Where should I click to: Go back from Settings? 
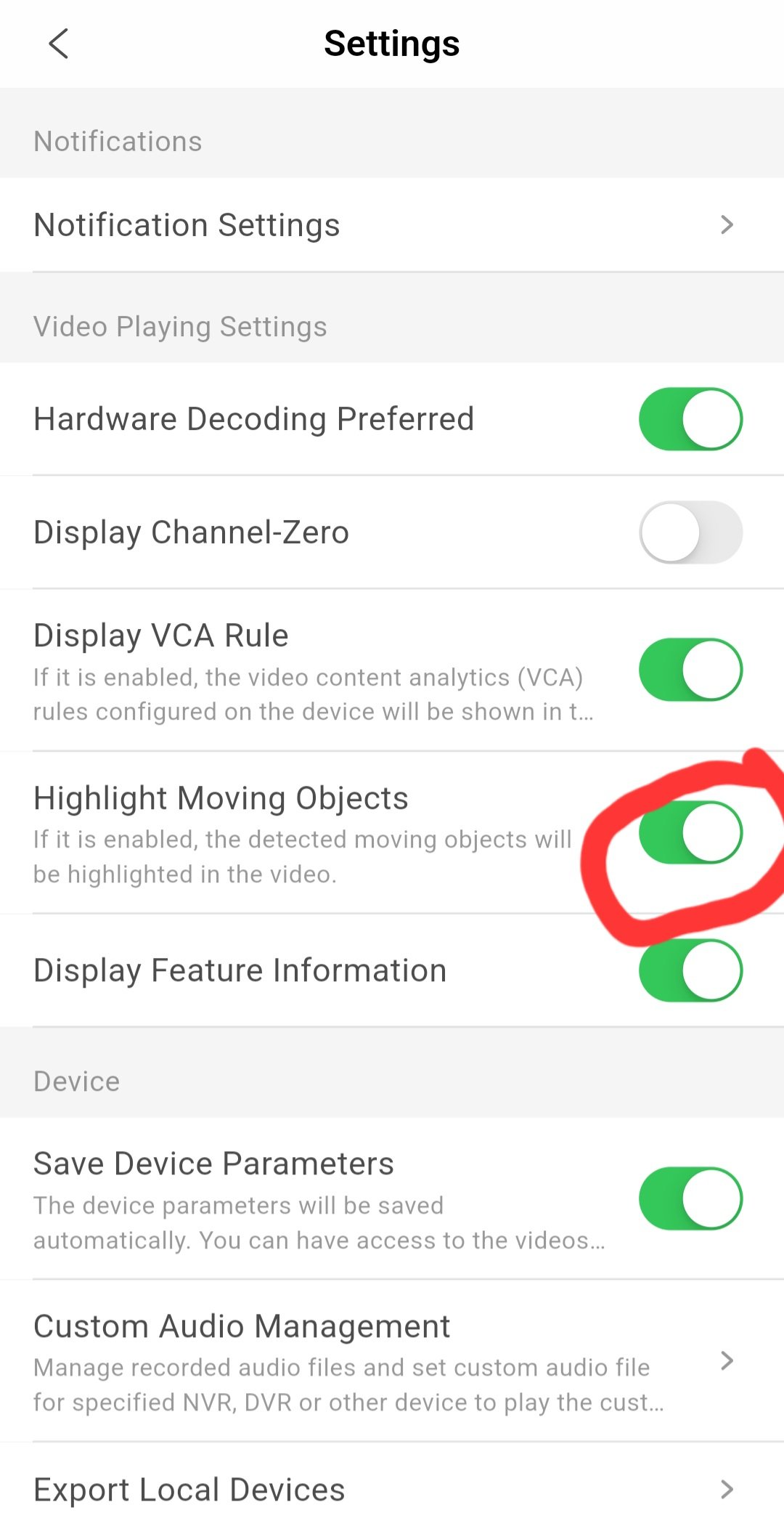(x=58, y=44)
